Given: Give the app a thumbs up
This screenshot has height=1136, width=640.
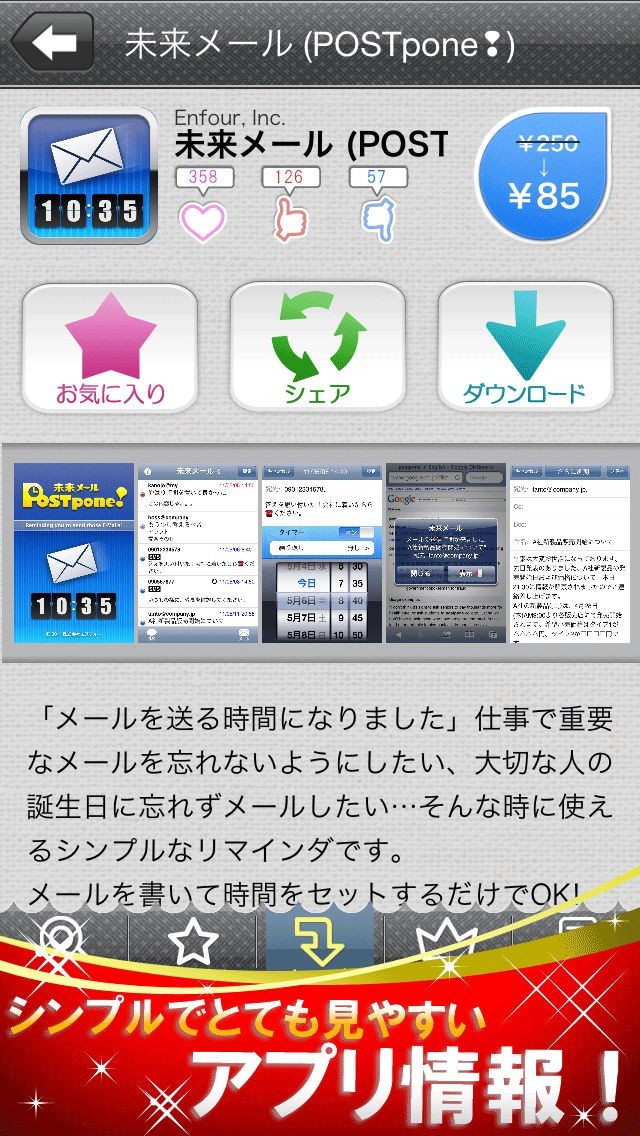Looking at the screenshot, I should click(x=290, y=220).
